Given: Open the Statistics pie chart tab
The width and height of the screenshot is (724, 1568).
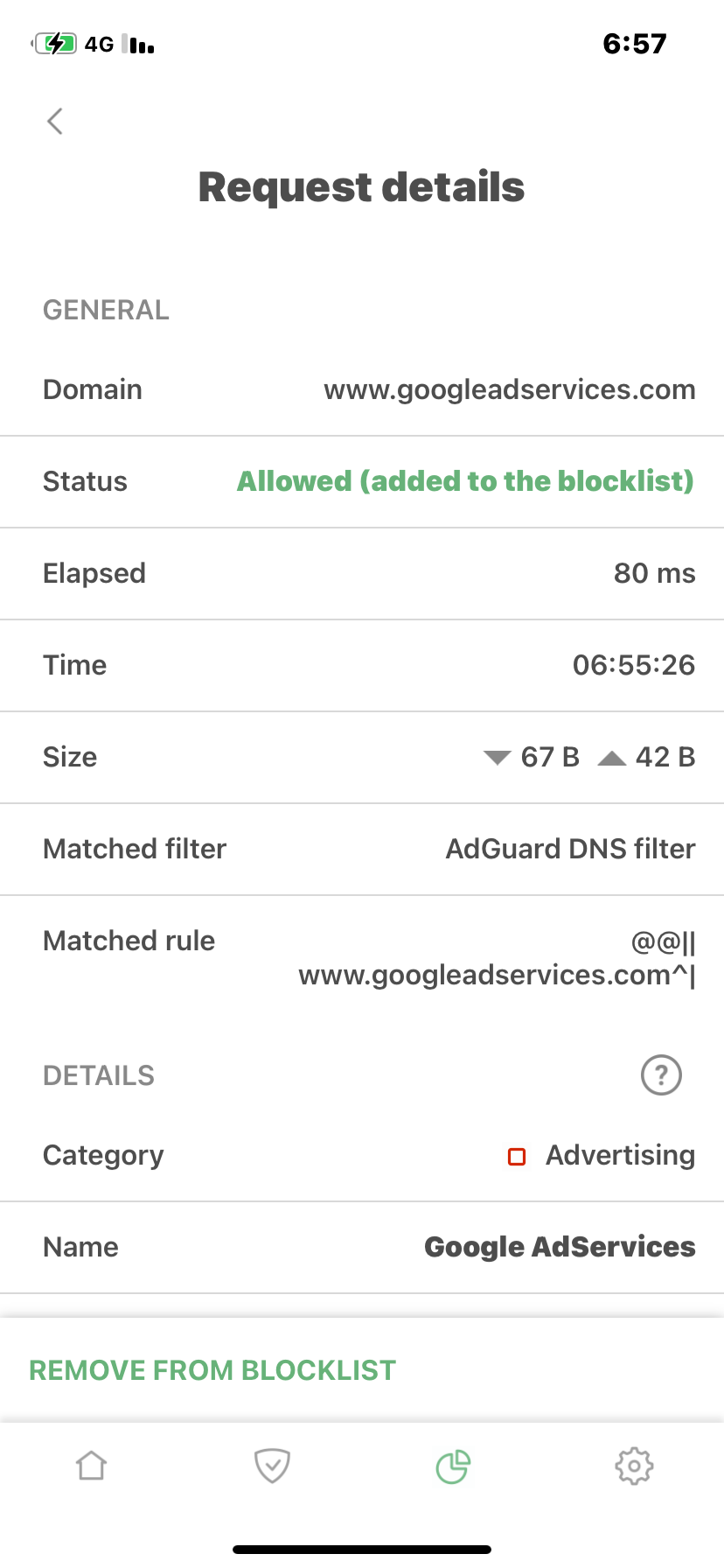Looking at the screenshot, I should point(452,1466).
